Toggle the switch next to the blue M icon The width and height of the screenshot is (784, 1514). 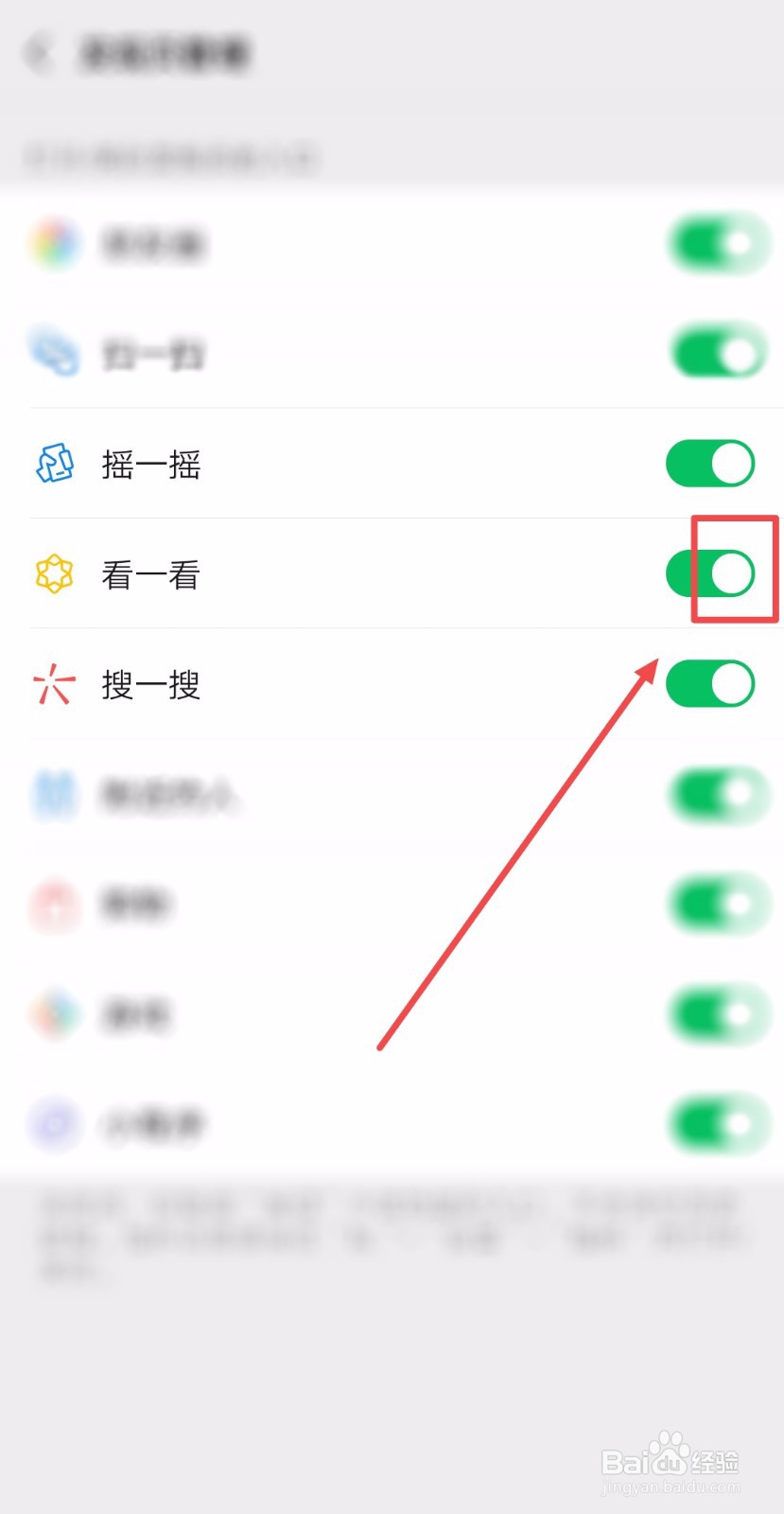[x=720, y=795]
